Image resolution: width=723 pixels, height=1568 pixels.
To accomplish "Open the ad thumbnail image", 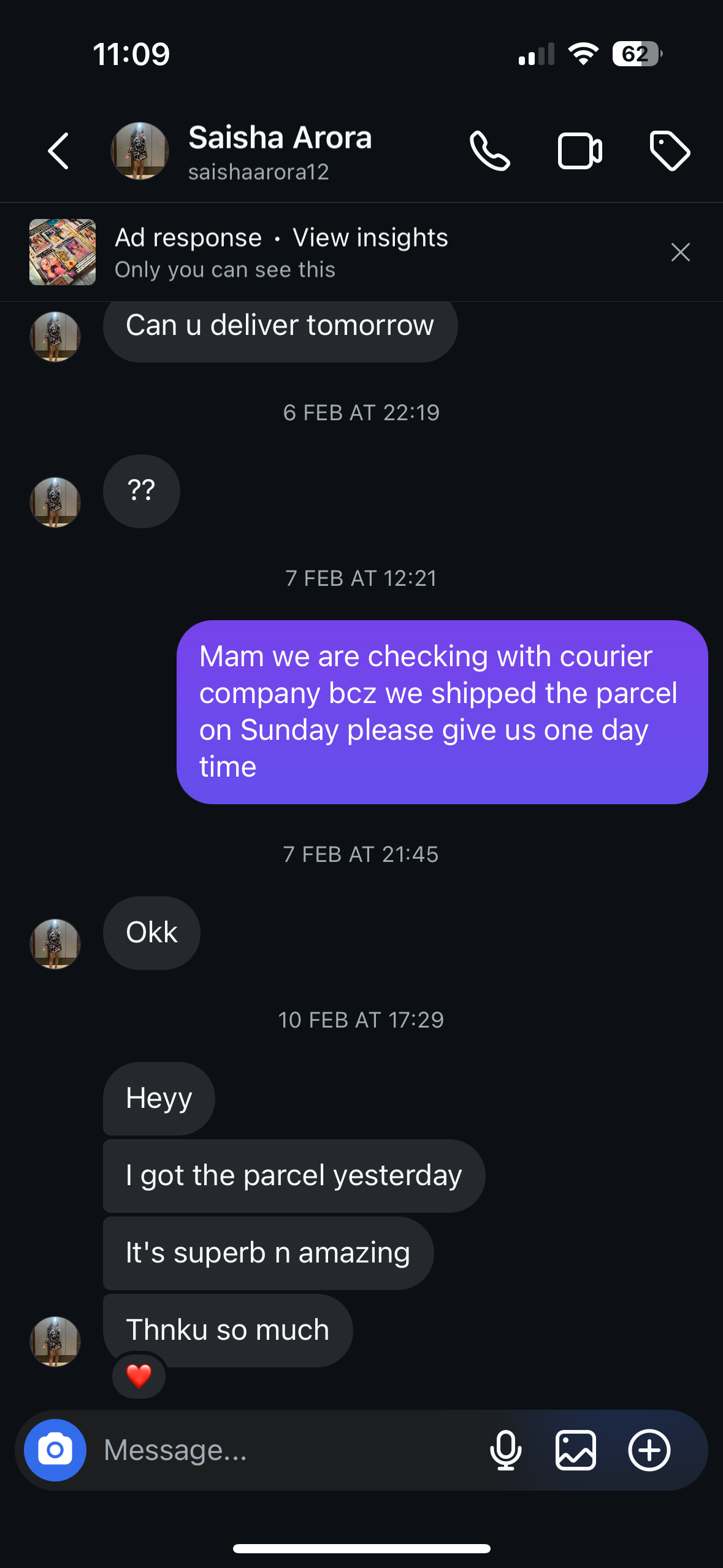I will coord(63,252).
